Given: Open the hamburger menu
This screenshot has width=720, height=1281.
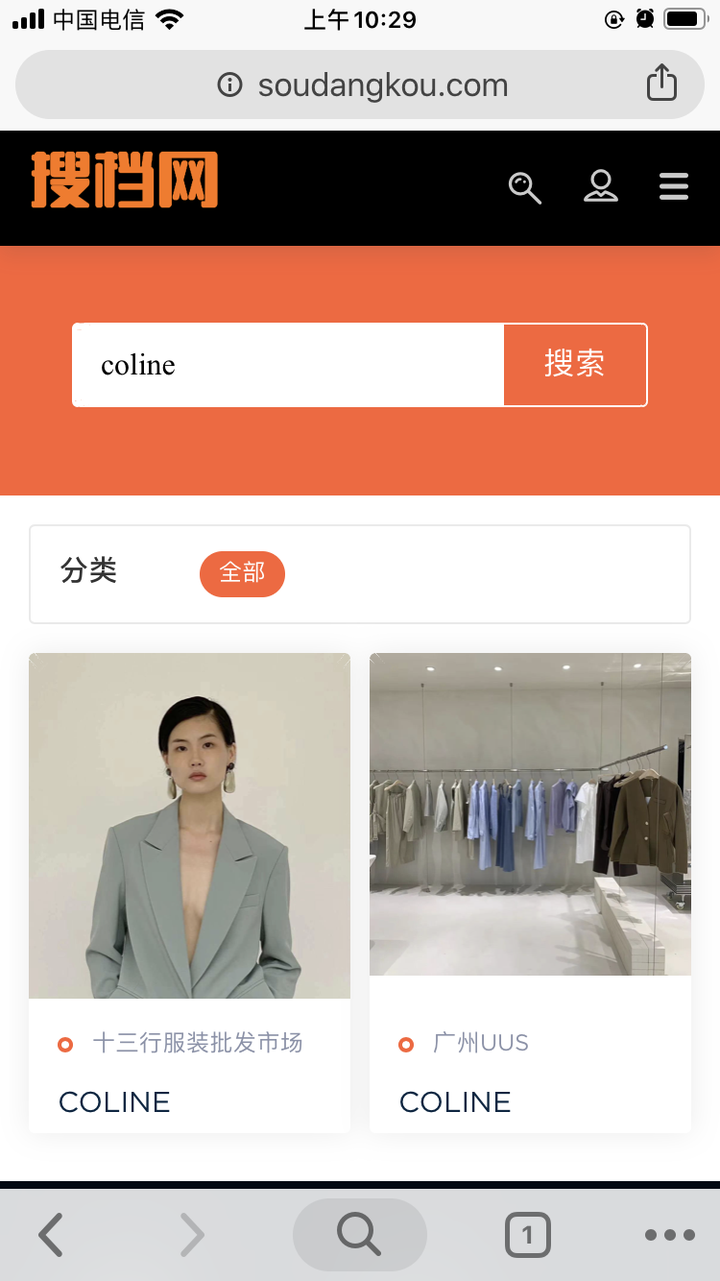Looking at the screenshot, I should (x=674, y=187).
